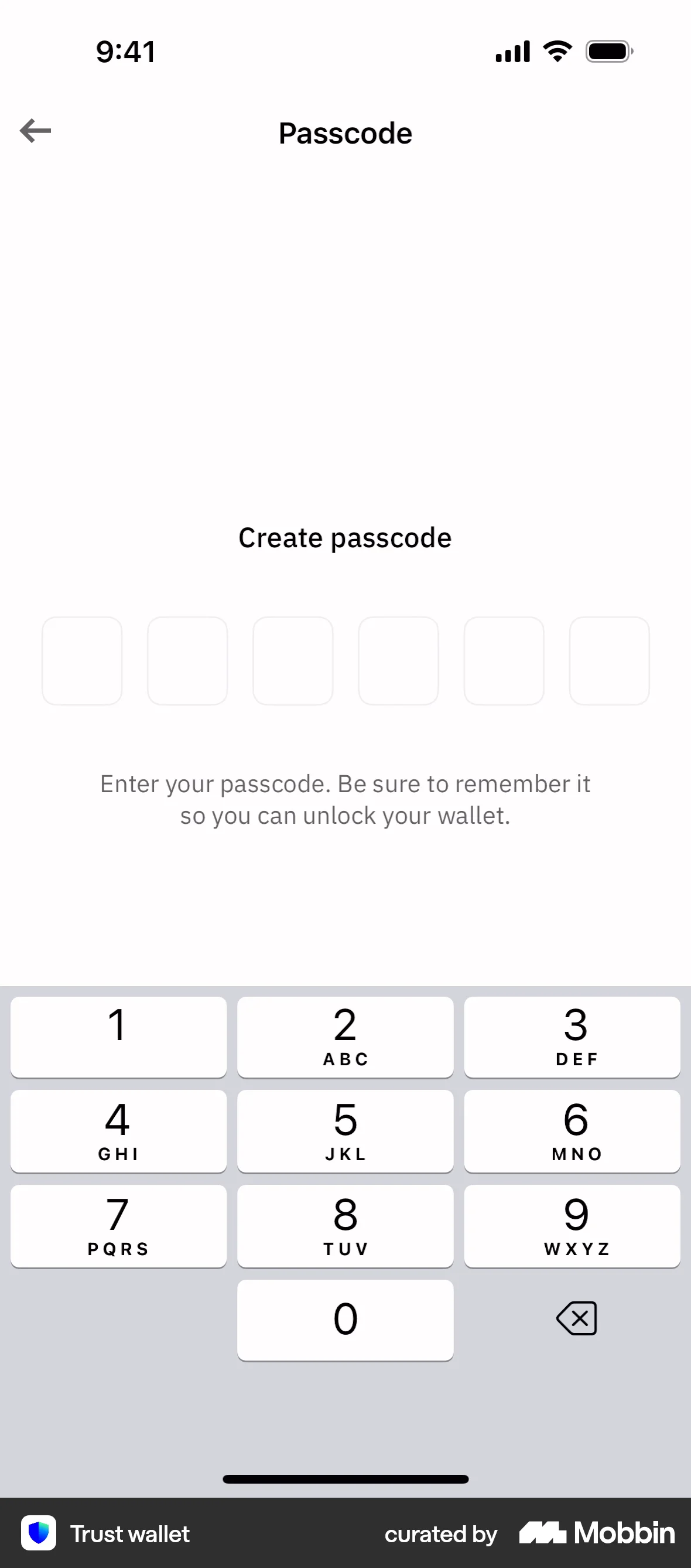This screenshot has width=691, height=1568.
Task: Tap the last empty passcode box
Action: (609, 660)
